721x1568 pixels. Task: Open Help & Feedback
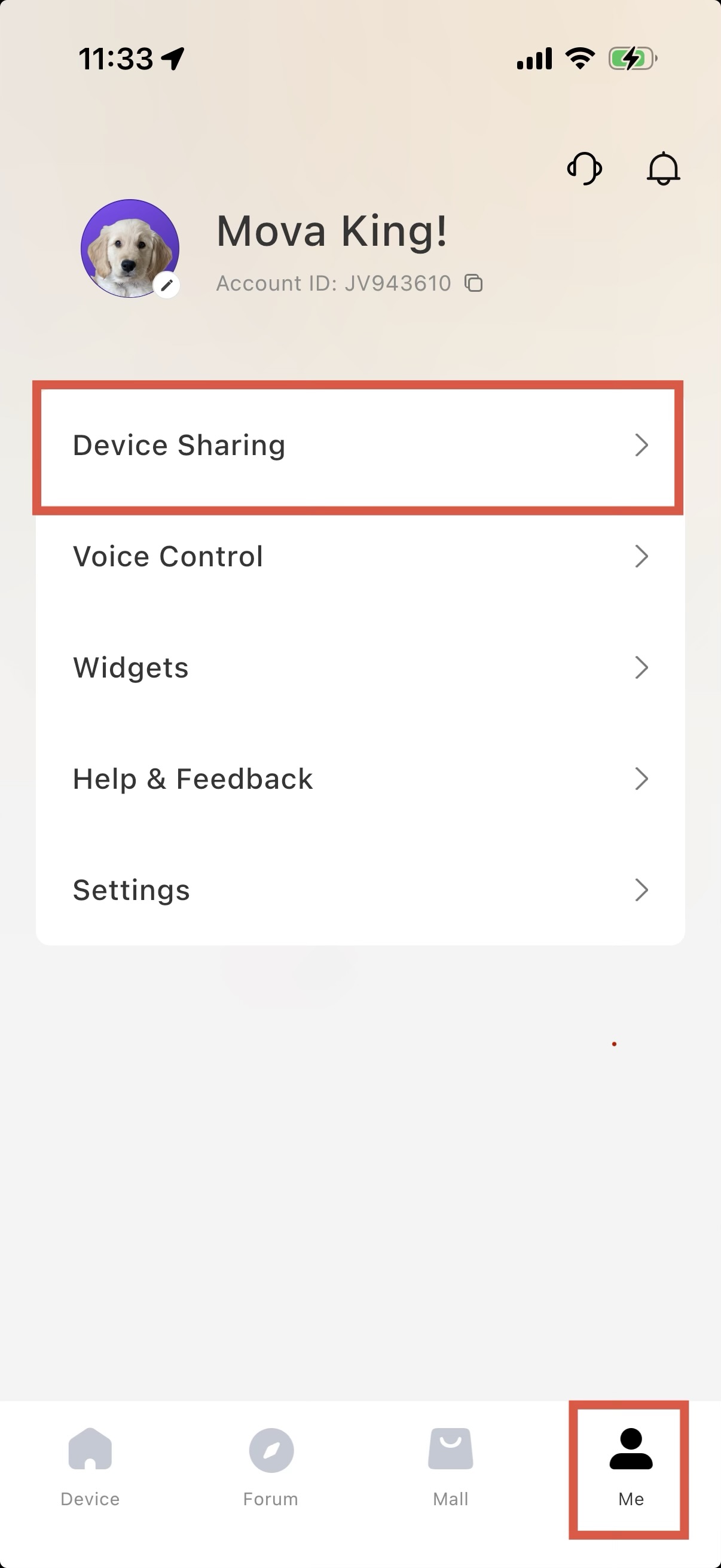[359, 779]
